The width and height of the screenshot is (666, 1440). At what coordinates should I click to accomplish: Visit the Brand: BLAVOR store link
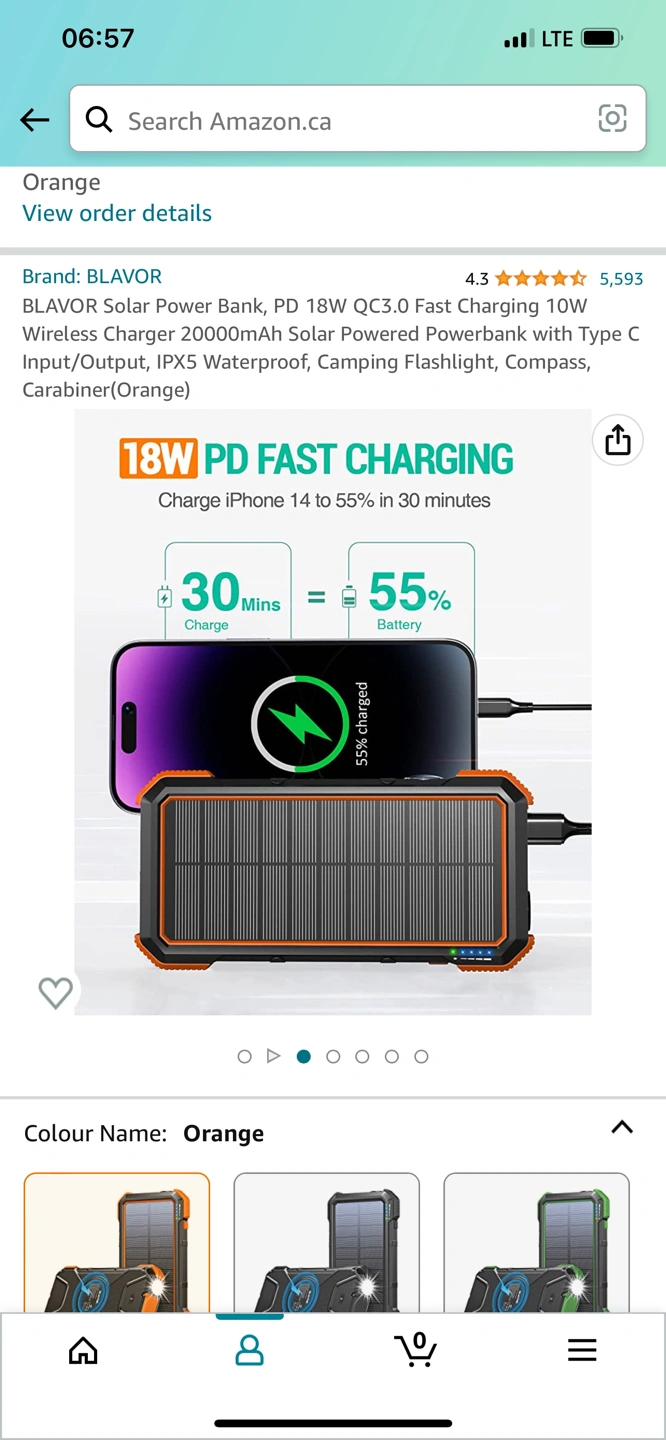[x=92, y=276]
